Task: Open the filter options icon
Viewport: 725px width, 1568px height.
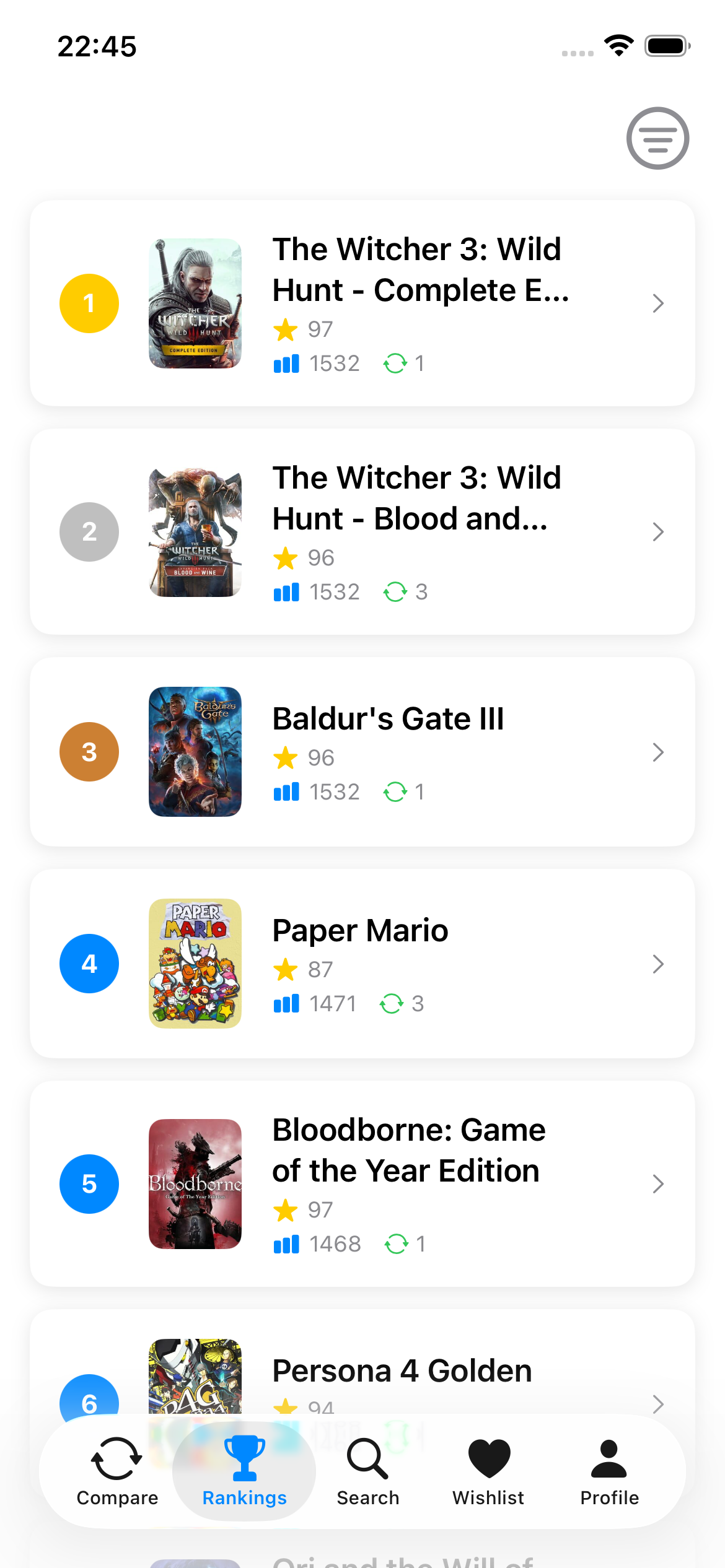Action: pyautogui.click(x=657, y=138)
